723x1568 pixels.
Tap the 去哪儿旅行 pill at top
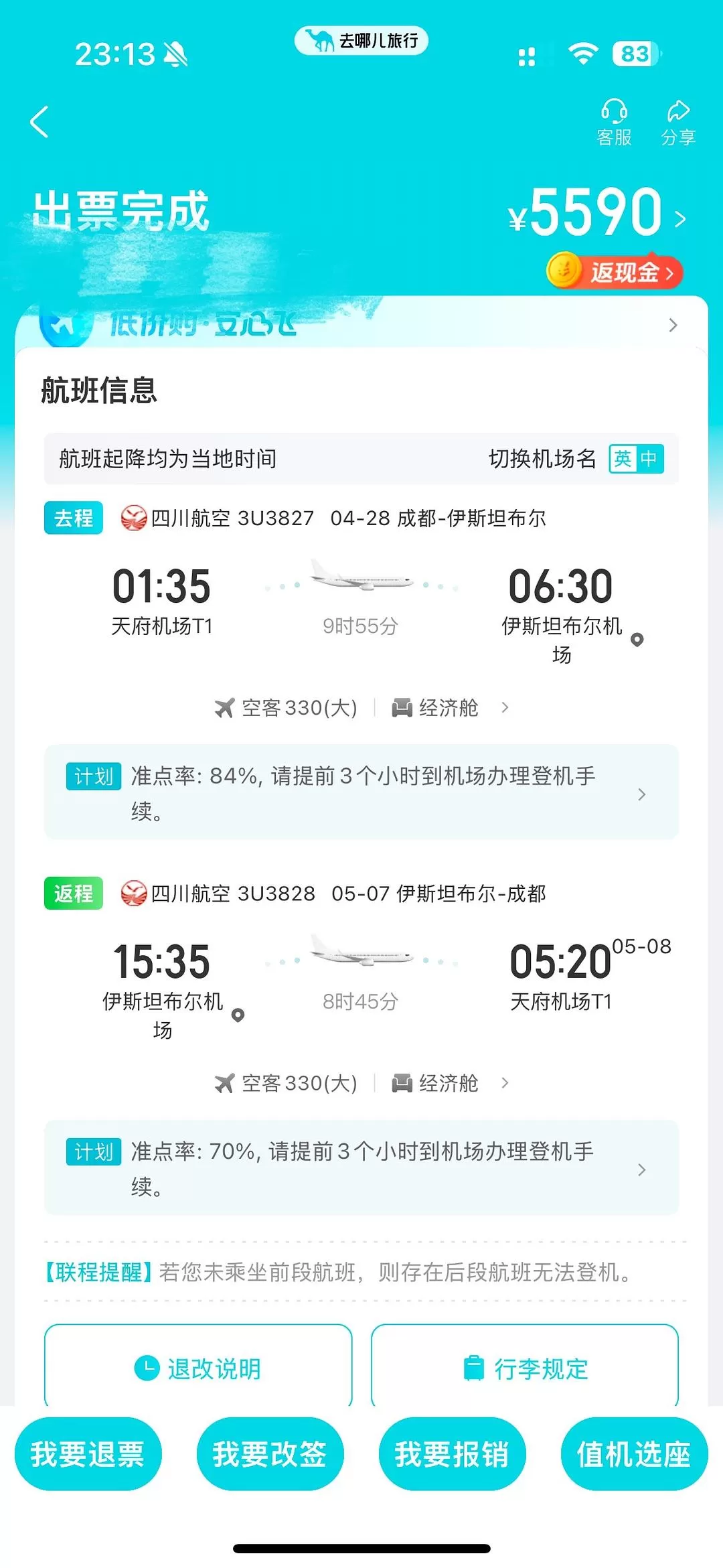[361, 41]
